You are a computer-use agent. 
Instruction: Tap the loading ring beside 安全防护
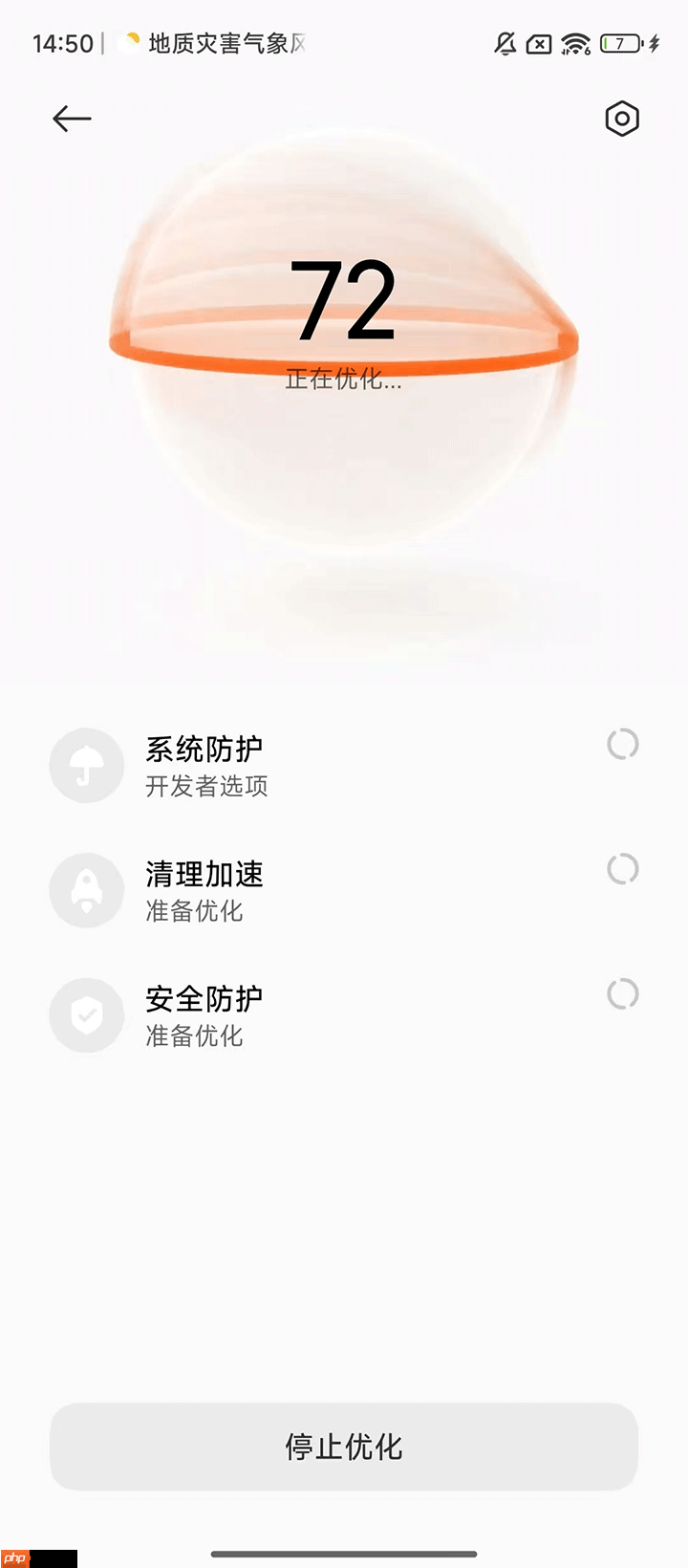click(x=622, y=993)
